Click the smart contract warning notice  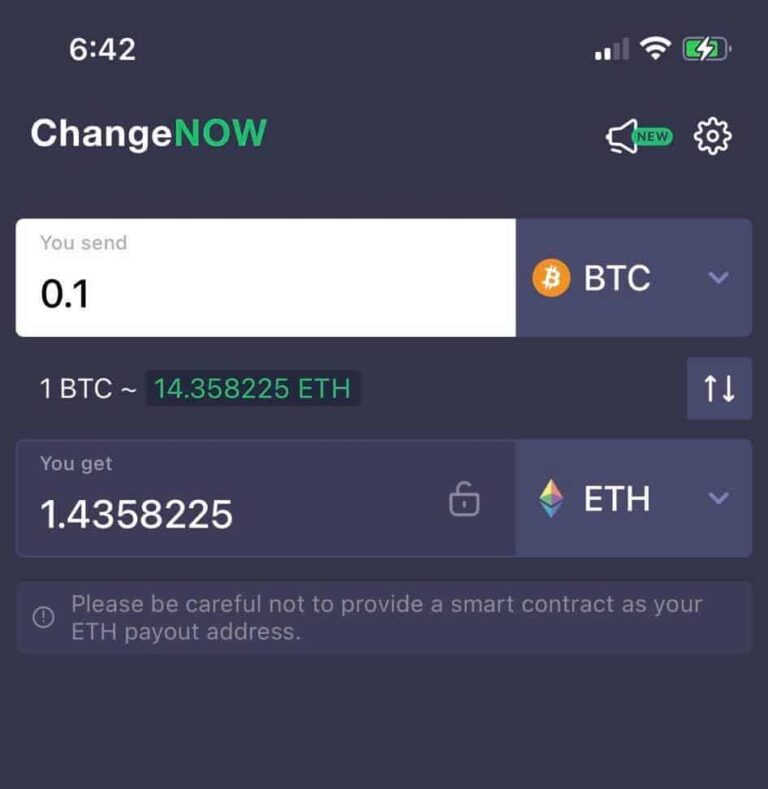pyautogui.click(x=384, y=618)
